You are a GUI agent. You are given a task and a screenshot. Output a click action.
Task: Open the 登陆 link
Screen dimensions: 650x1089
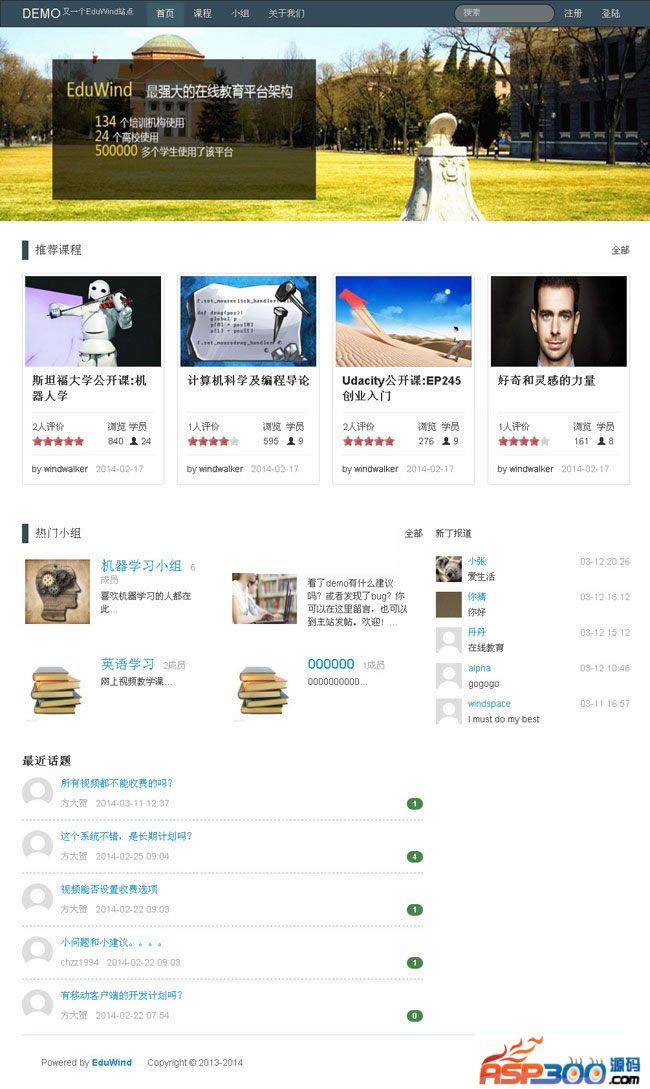point(610,14)
